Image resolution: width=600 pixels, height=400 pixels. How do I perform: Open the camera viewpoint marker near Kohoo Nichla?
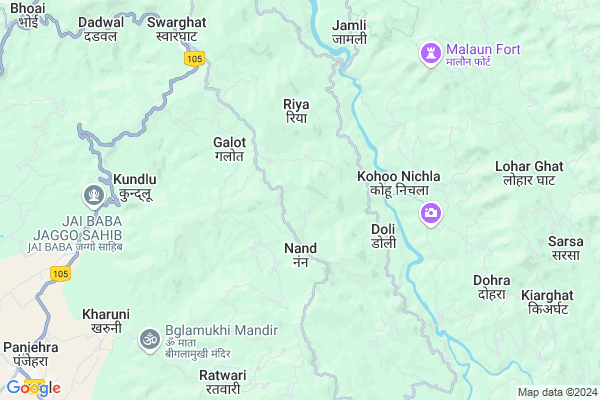(x=432, y=213)
